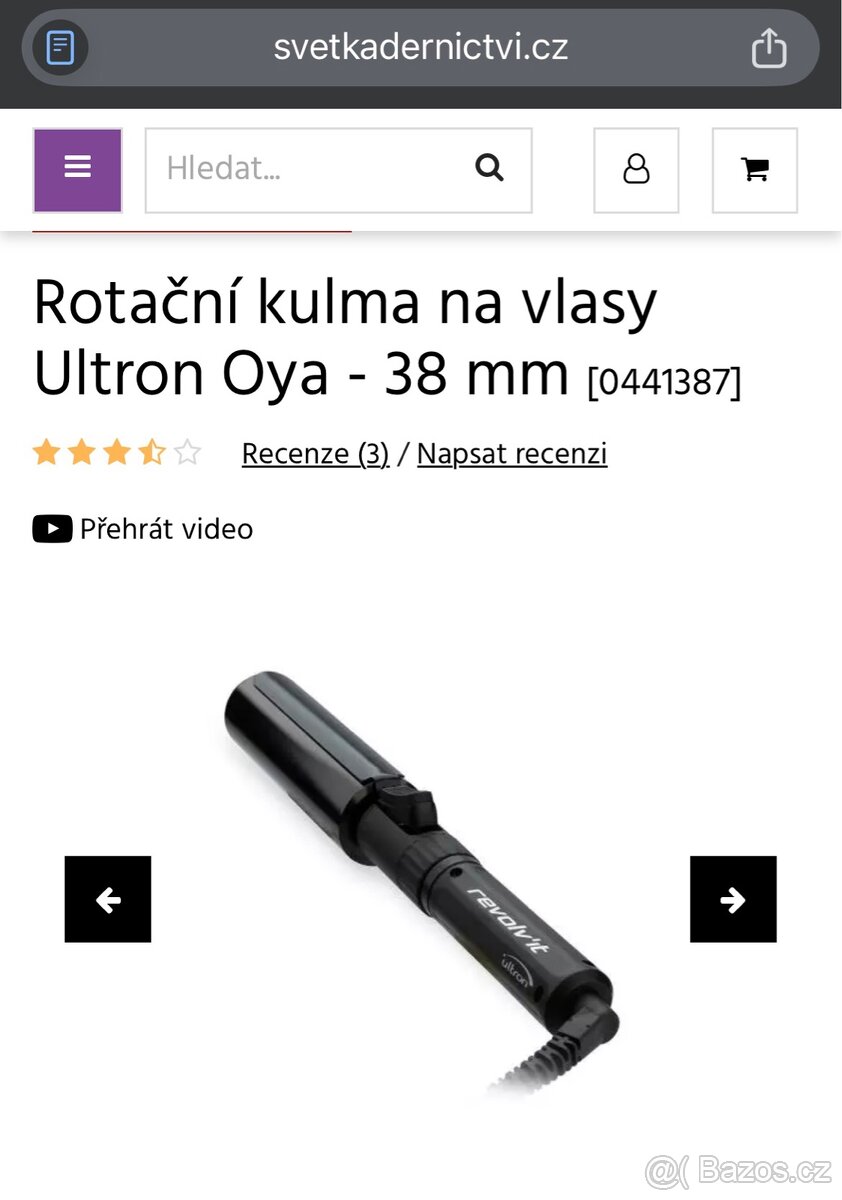Show next product photo via arrow
Viewport: 842px width, 1200px height.
click(733, 899)
